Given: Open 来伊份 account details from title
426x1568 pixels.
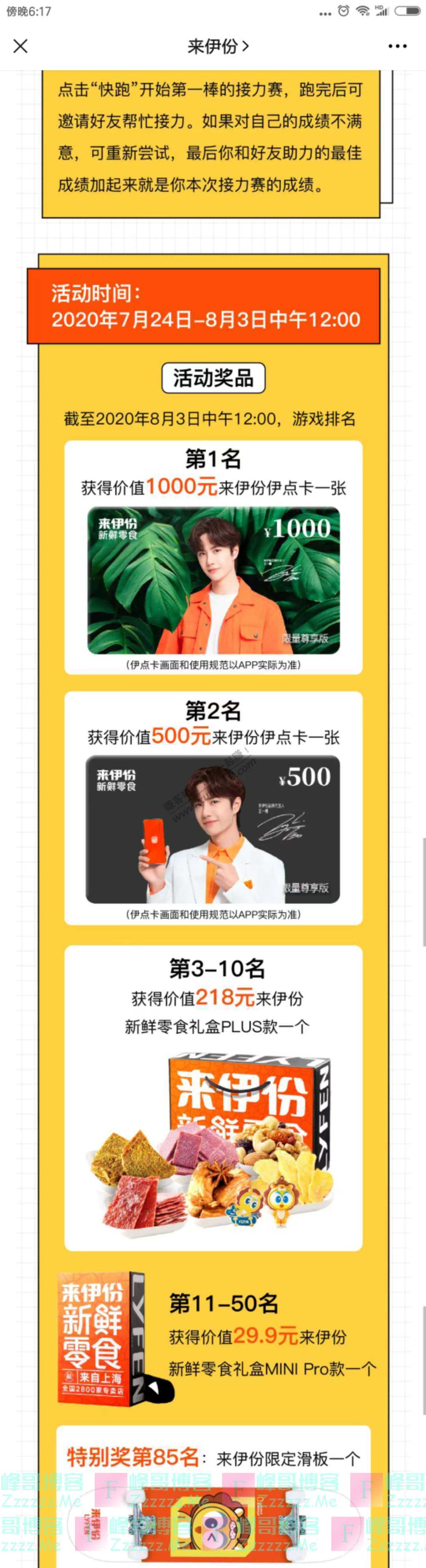Looking at the screenshot, I should coord(218,46).
